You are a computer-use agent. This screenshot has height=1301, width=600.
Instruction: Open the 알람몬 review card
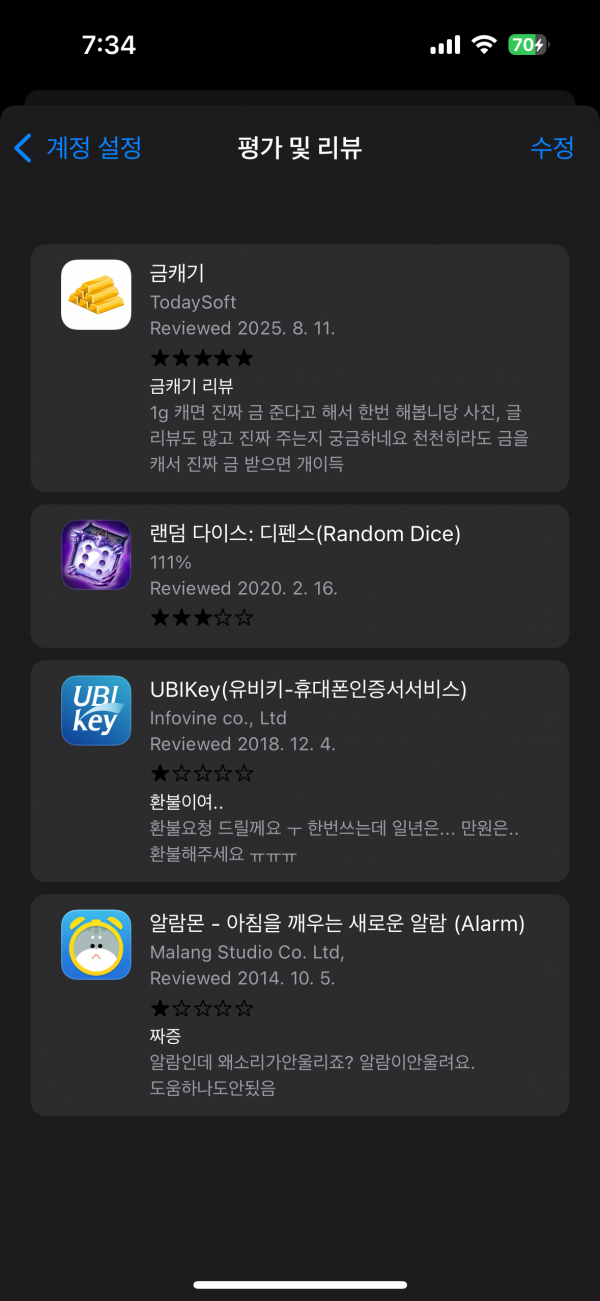pyautogui.click(x=300, y=1005)
